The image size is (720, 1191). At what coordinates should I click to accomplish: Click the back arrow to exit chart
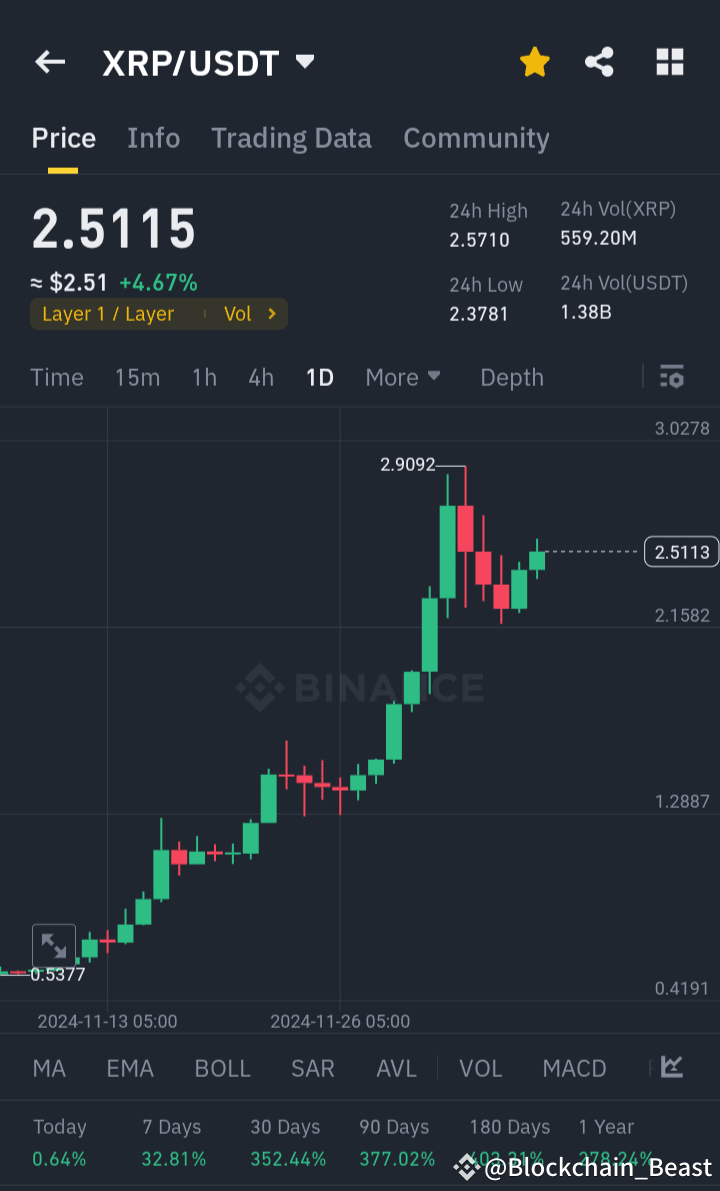[49, 62]
